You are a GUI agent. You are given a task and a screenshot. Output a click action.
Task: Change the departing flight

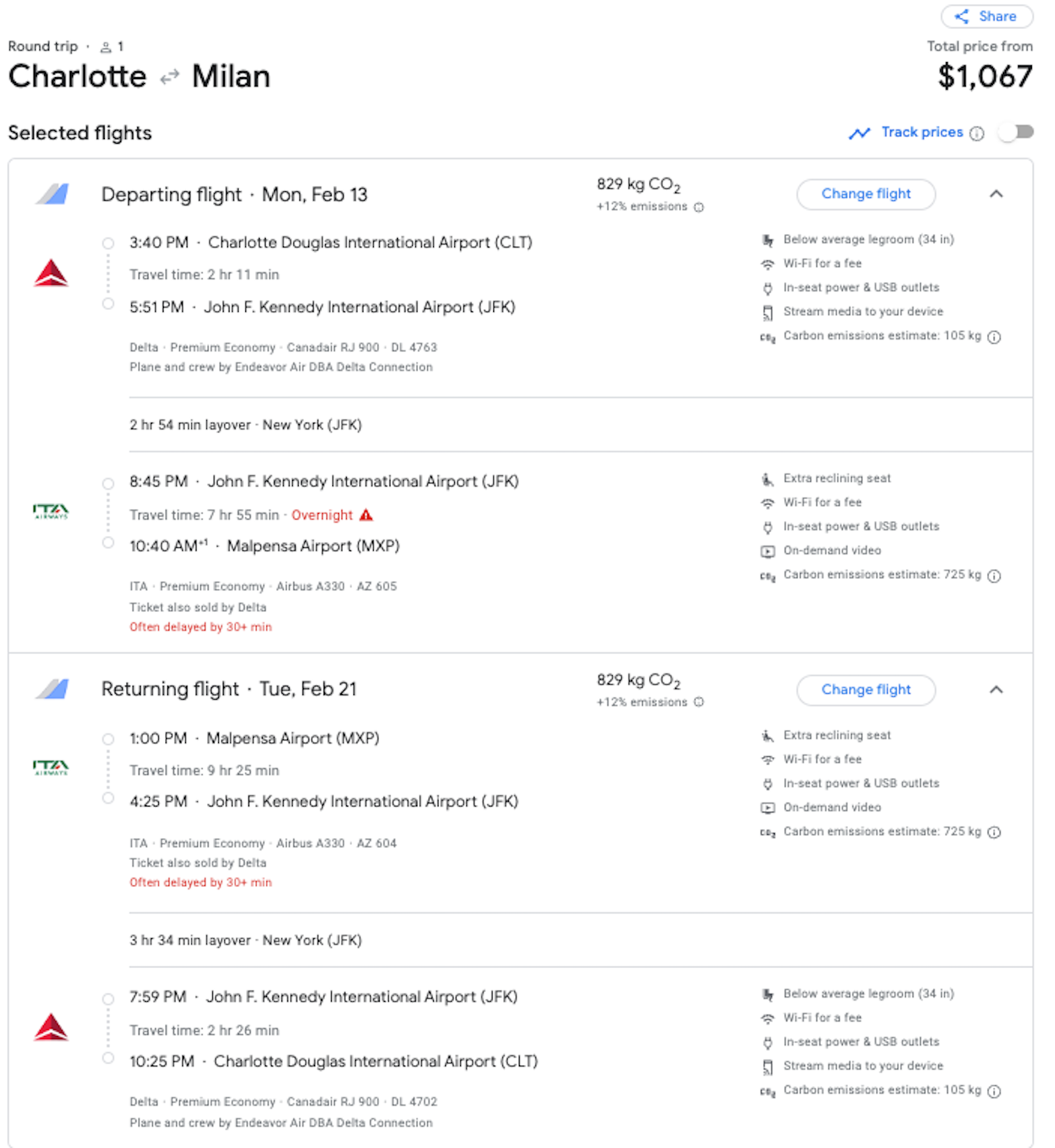pyautogui.click(x=866, y=194)
